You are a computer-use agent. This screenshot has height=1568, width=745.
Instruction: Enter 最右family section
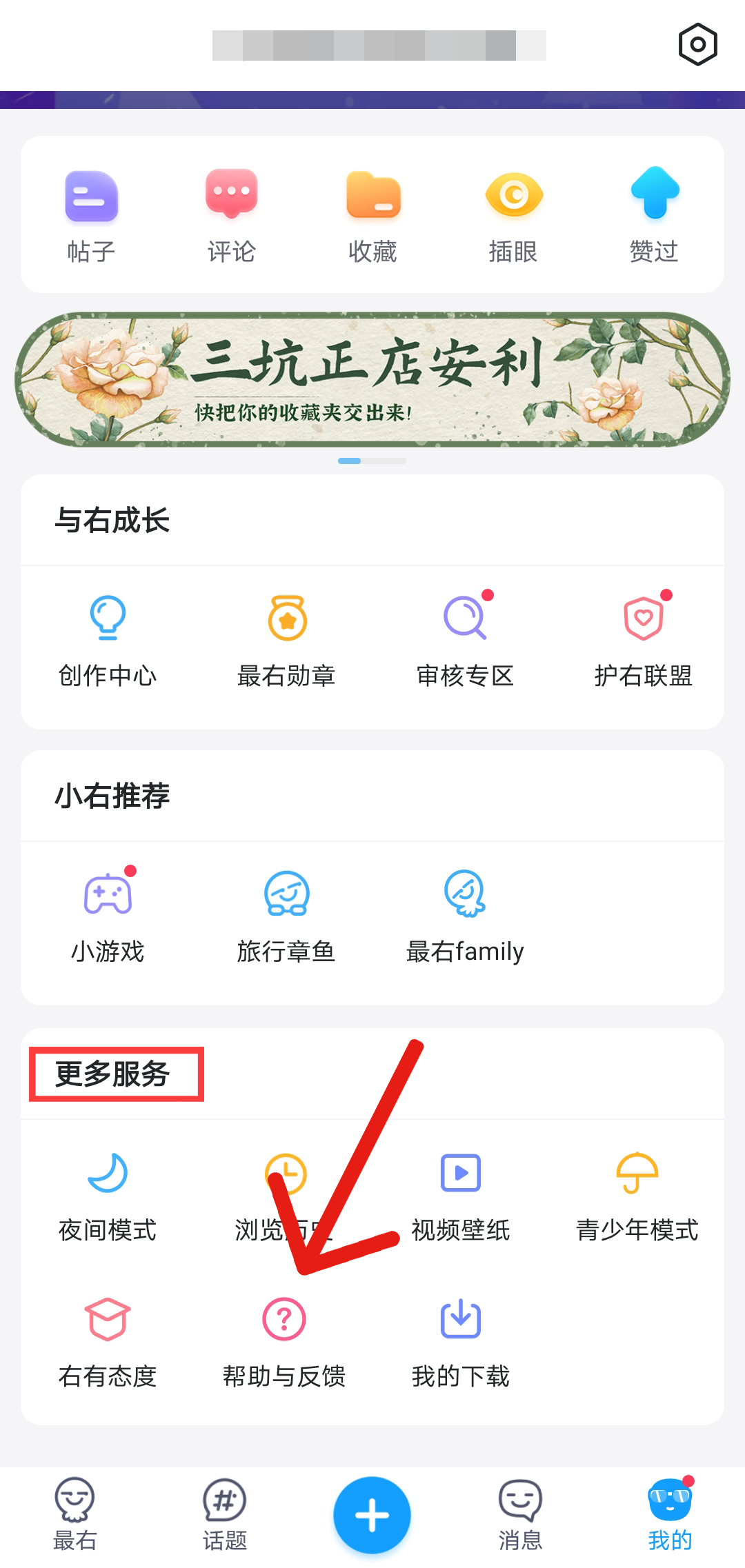click(466, 914)
